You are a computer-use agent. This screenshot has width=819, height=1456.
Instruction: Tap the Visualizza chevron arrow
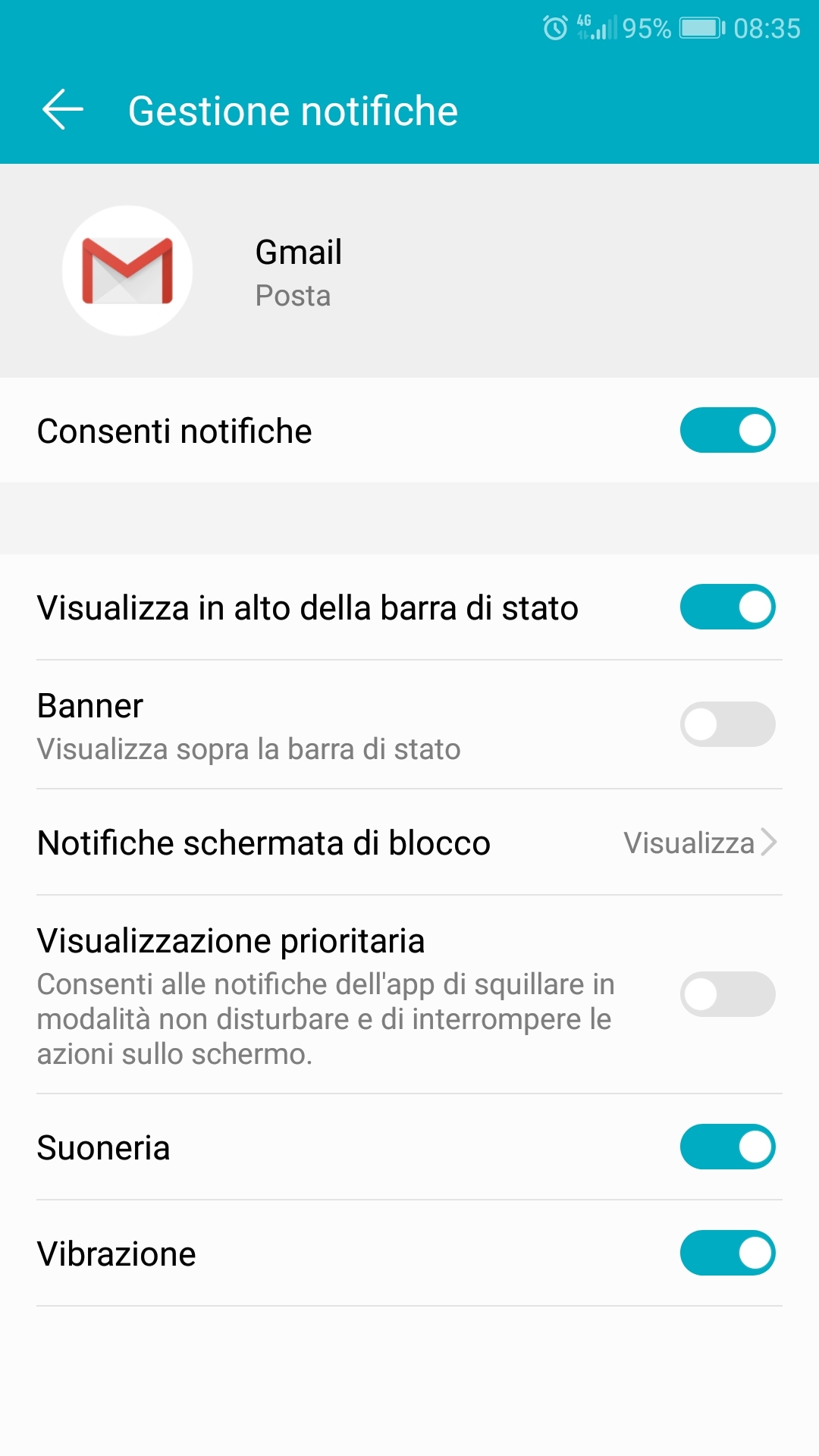coord(769,842)
